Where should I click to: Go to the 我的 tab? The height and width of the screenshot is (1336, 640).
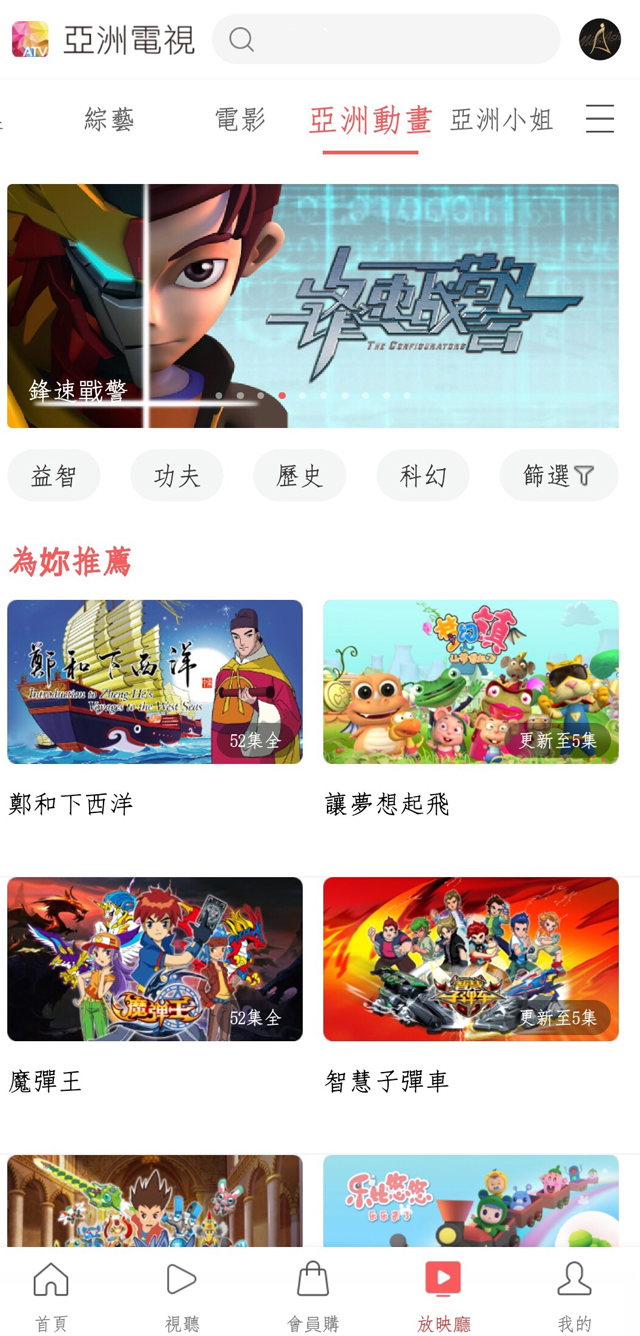[575, 1295]
